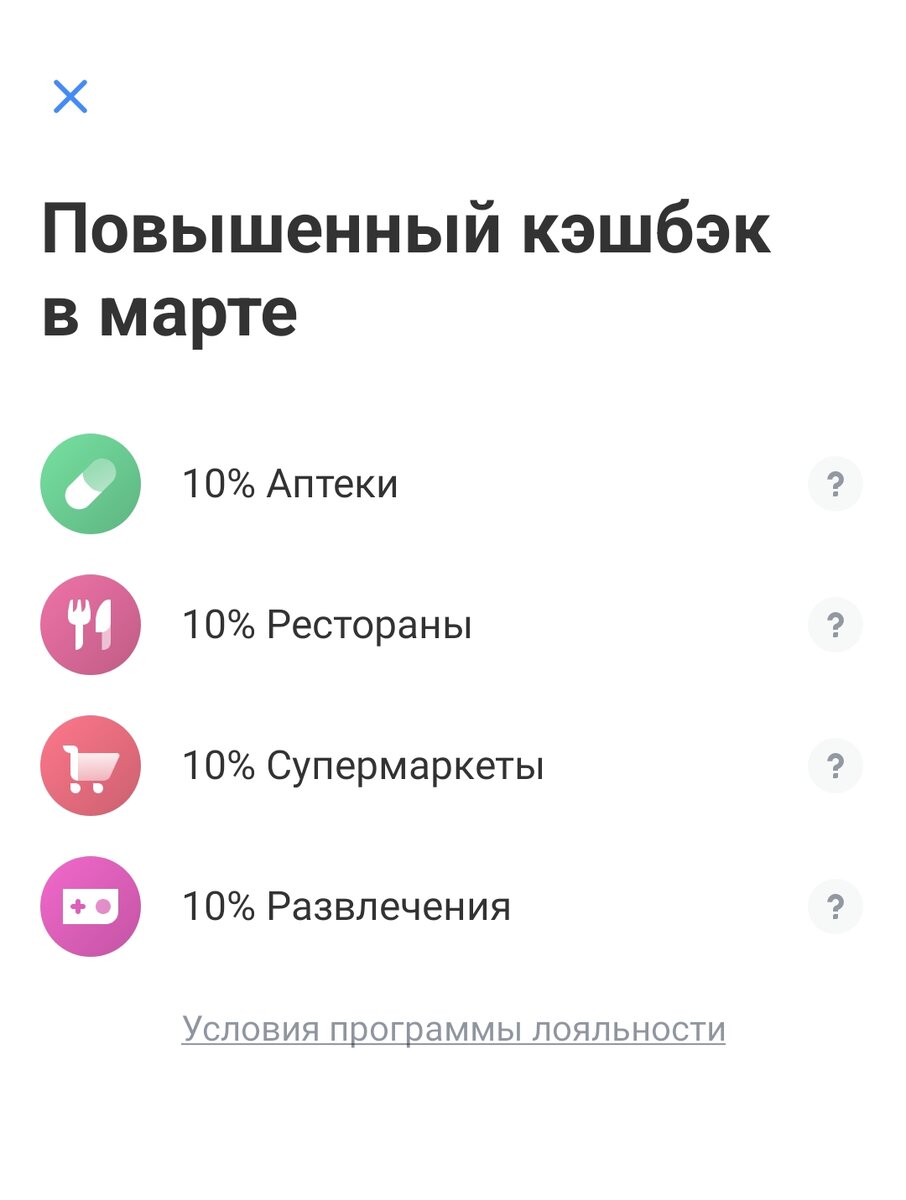Tap the entertainment category circle icon
Screen dimensions: 906x1200
pos(90,907)
